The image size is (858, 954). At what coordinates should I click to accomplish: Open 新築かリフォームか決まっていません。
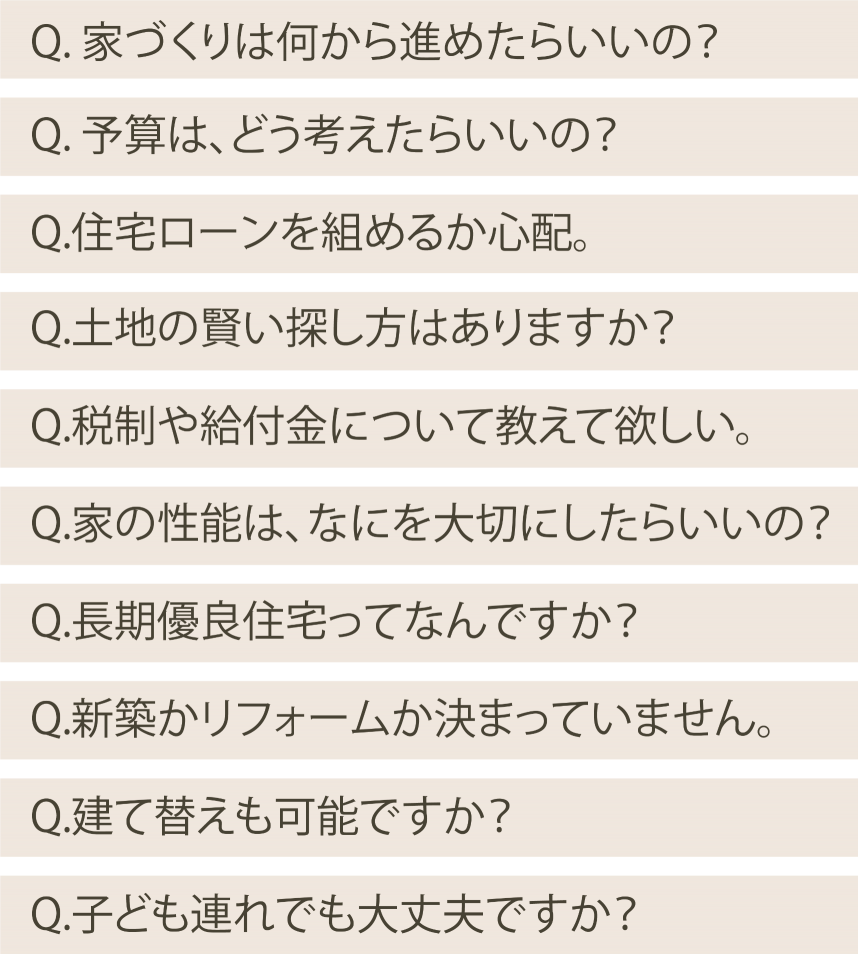pyautogui.click(x=402, y=718)
